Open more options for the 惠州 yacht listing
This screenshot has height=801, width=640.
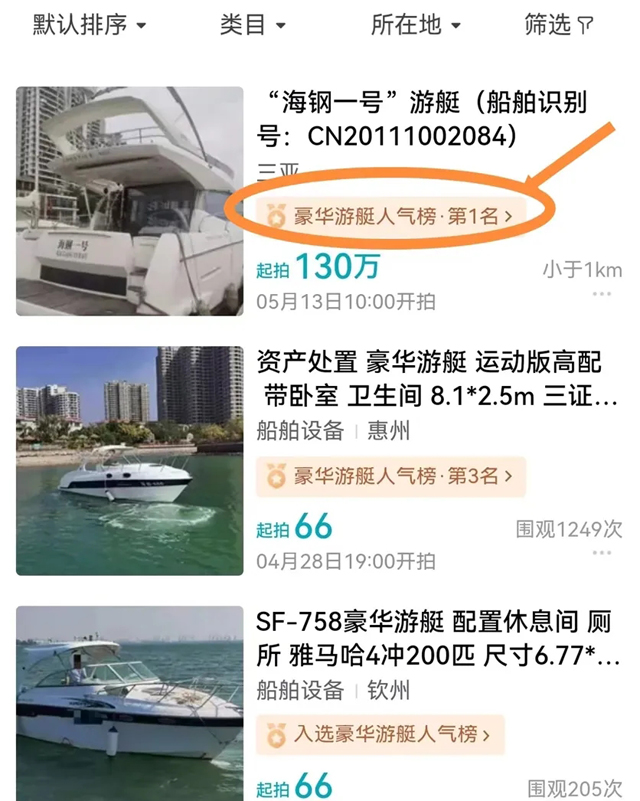[x=601, y=553]
